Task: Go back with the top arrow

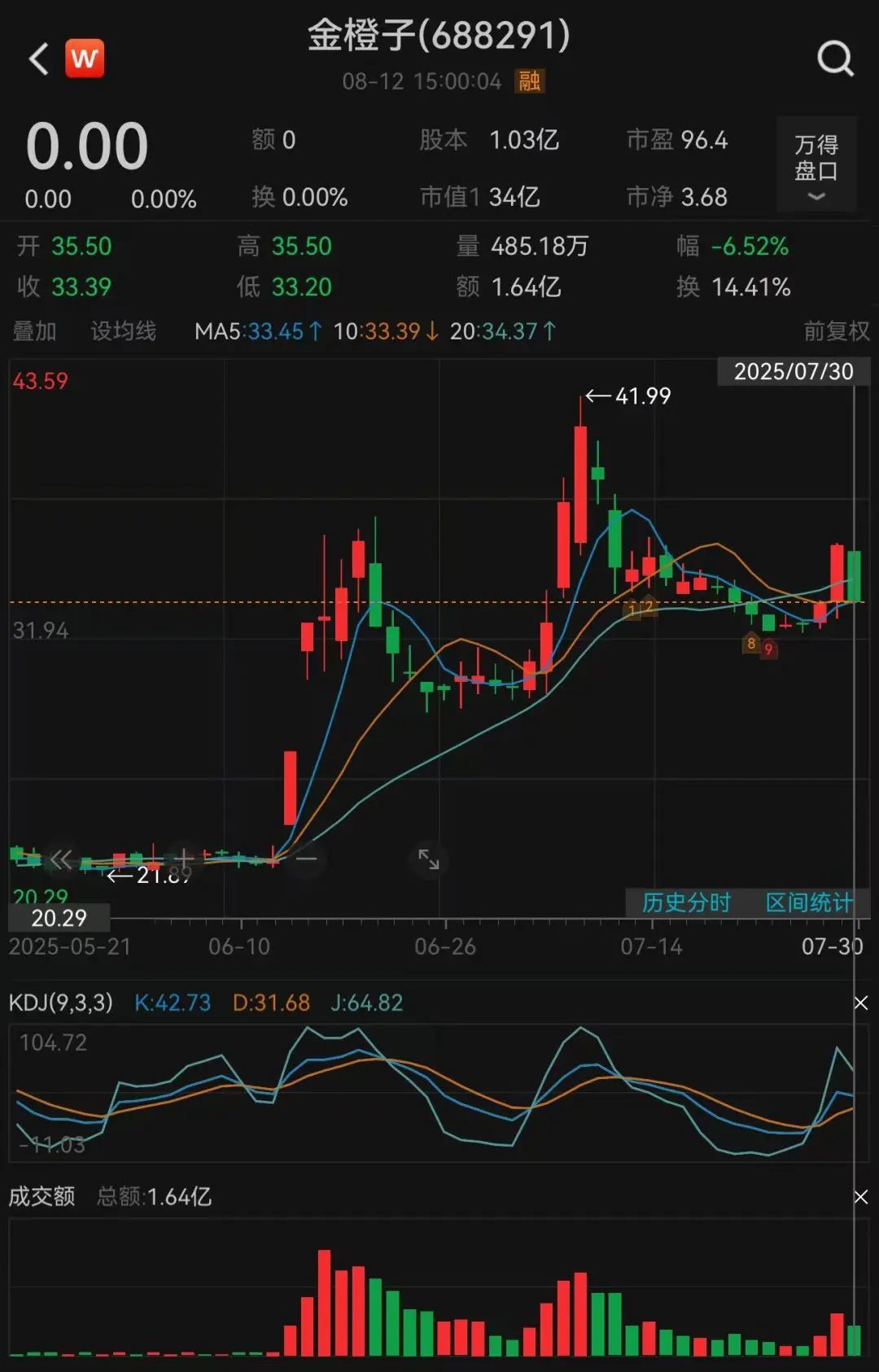Action: click(38, 59)
